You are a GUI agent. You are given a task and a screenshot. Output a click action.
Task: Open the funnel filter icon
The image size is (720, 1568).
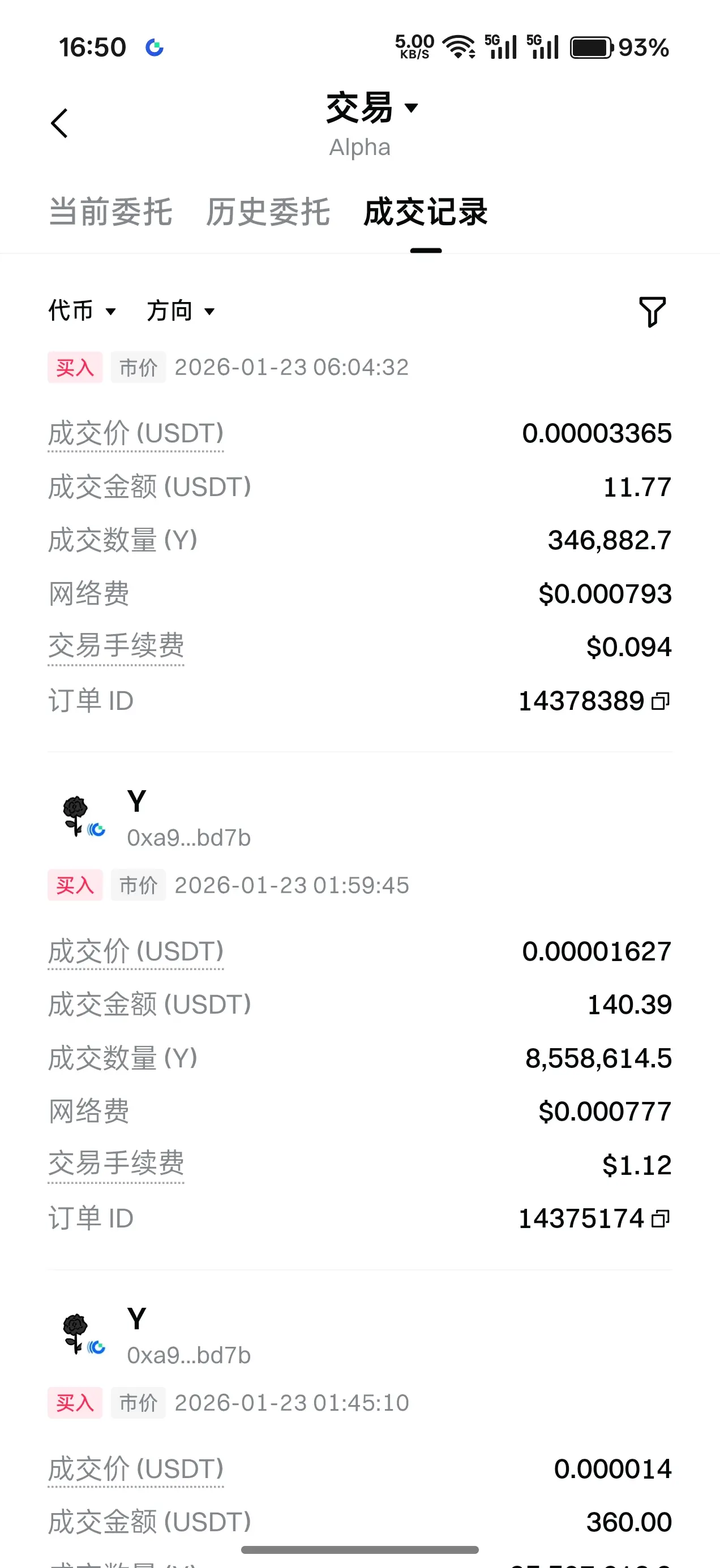point(652,312)
